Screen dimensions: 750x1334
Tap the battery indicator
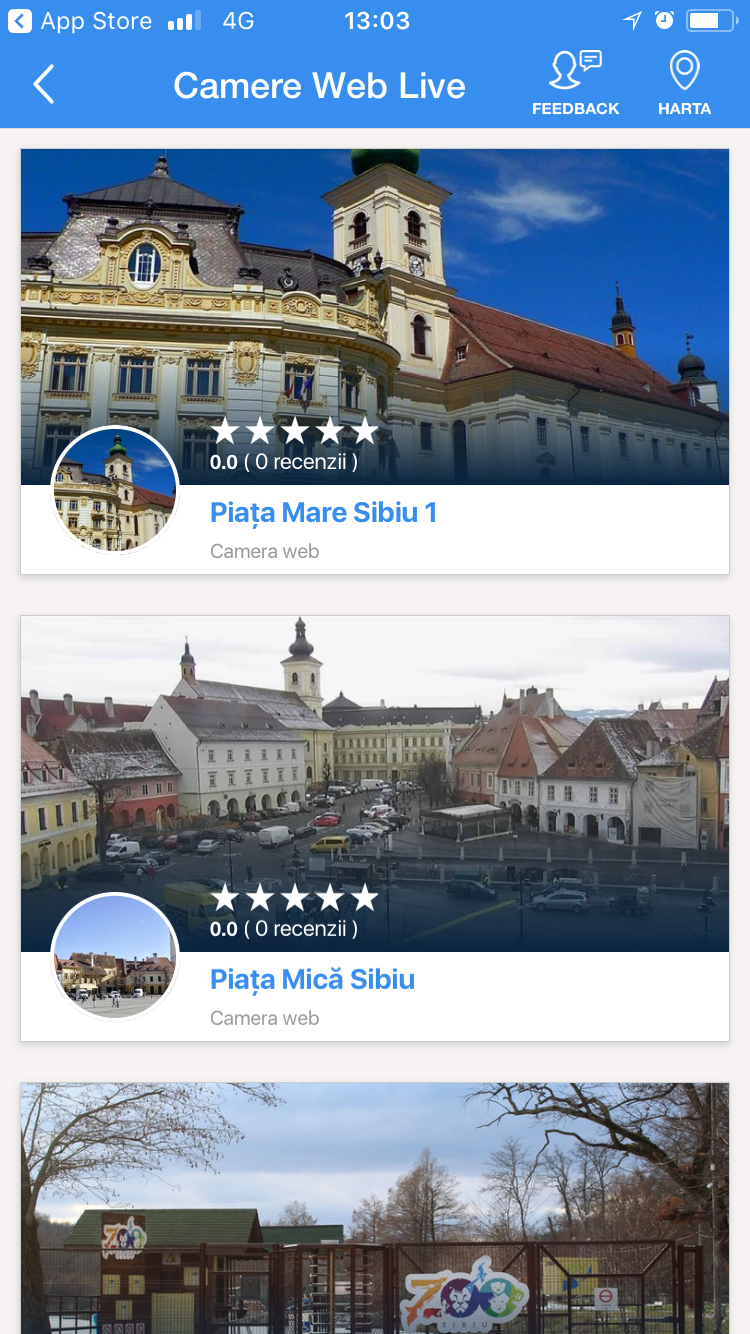point(709,18)
